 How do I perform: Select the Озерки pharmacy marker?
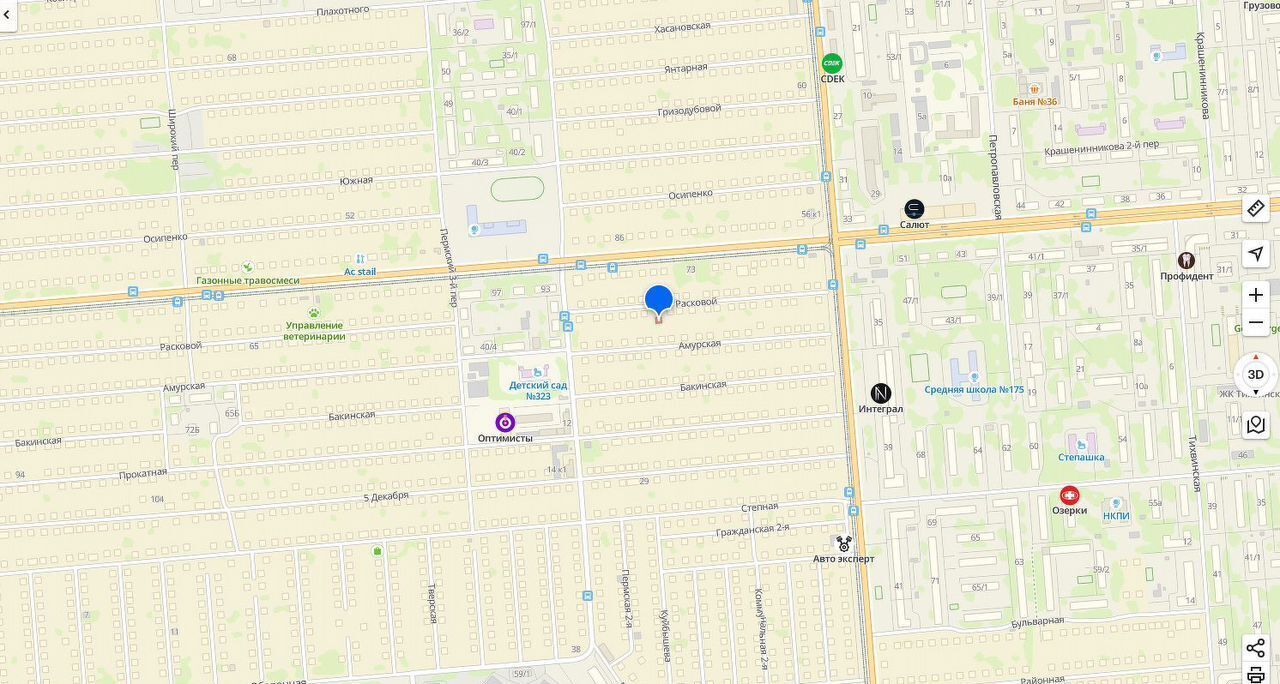coord(1069,495)
